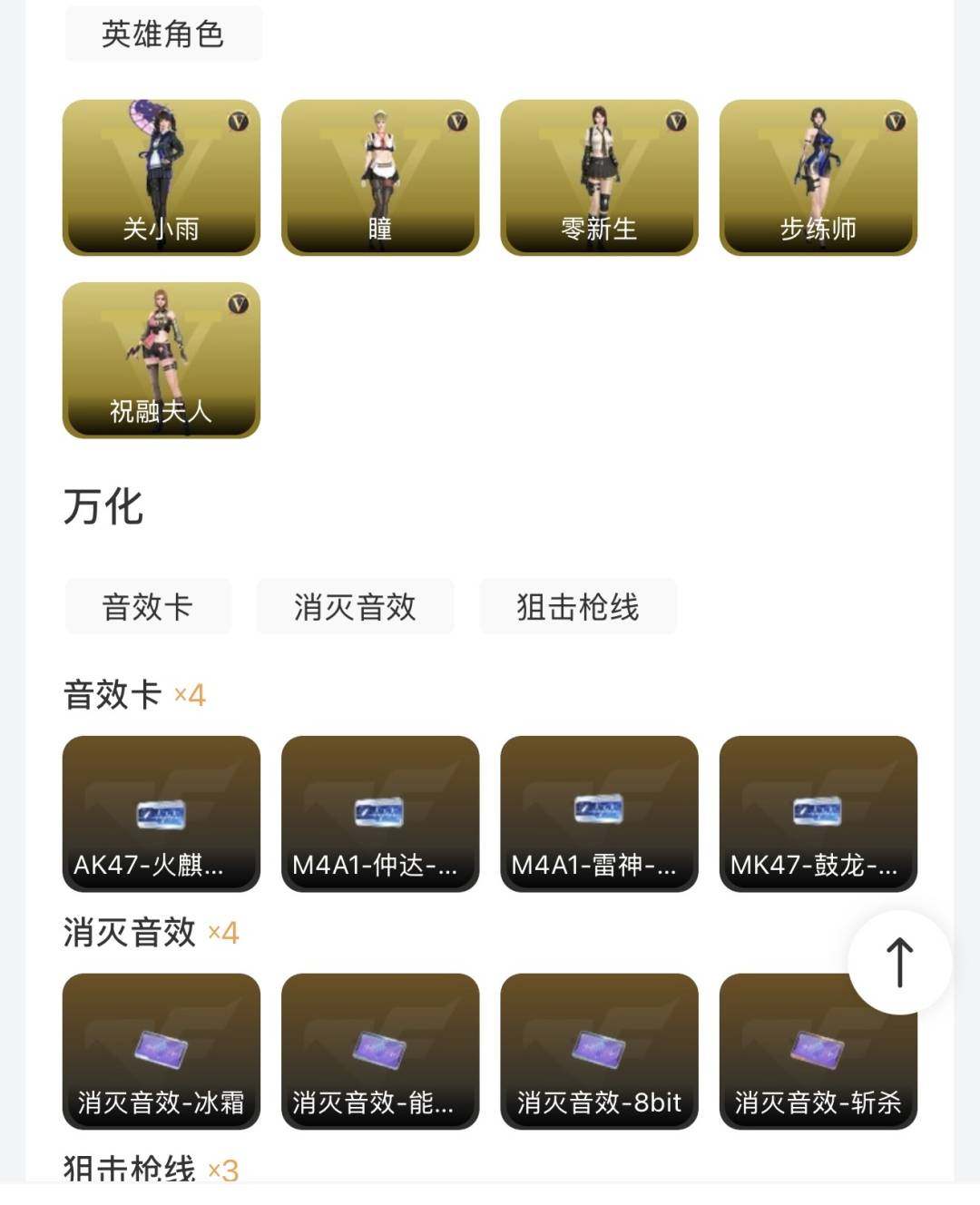Open the 祝融夫人 character card
Viewport: 980px width, 1205px height.
[161, 360]
